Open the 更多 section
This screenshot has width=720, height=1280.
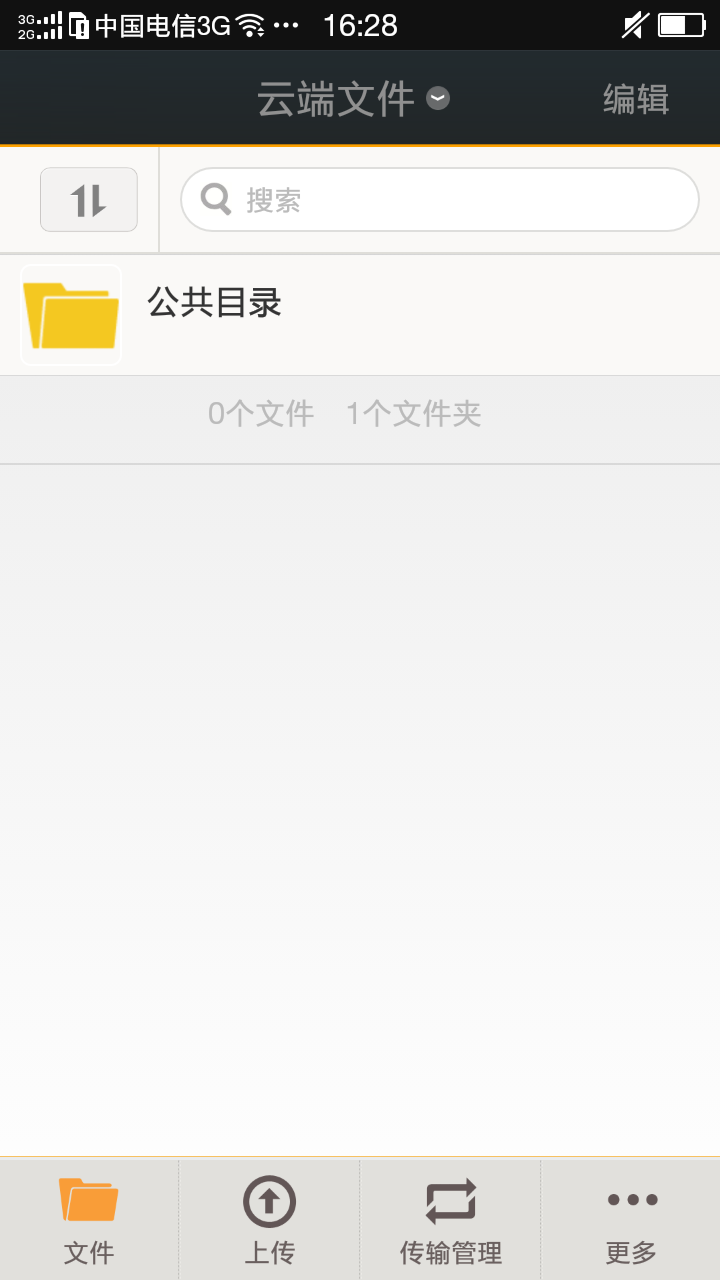(x=632, y=1218)
